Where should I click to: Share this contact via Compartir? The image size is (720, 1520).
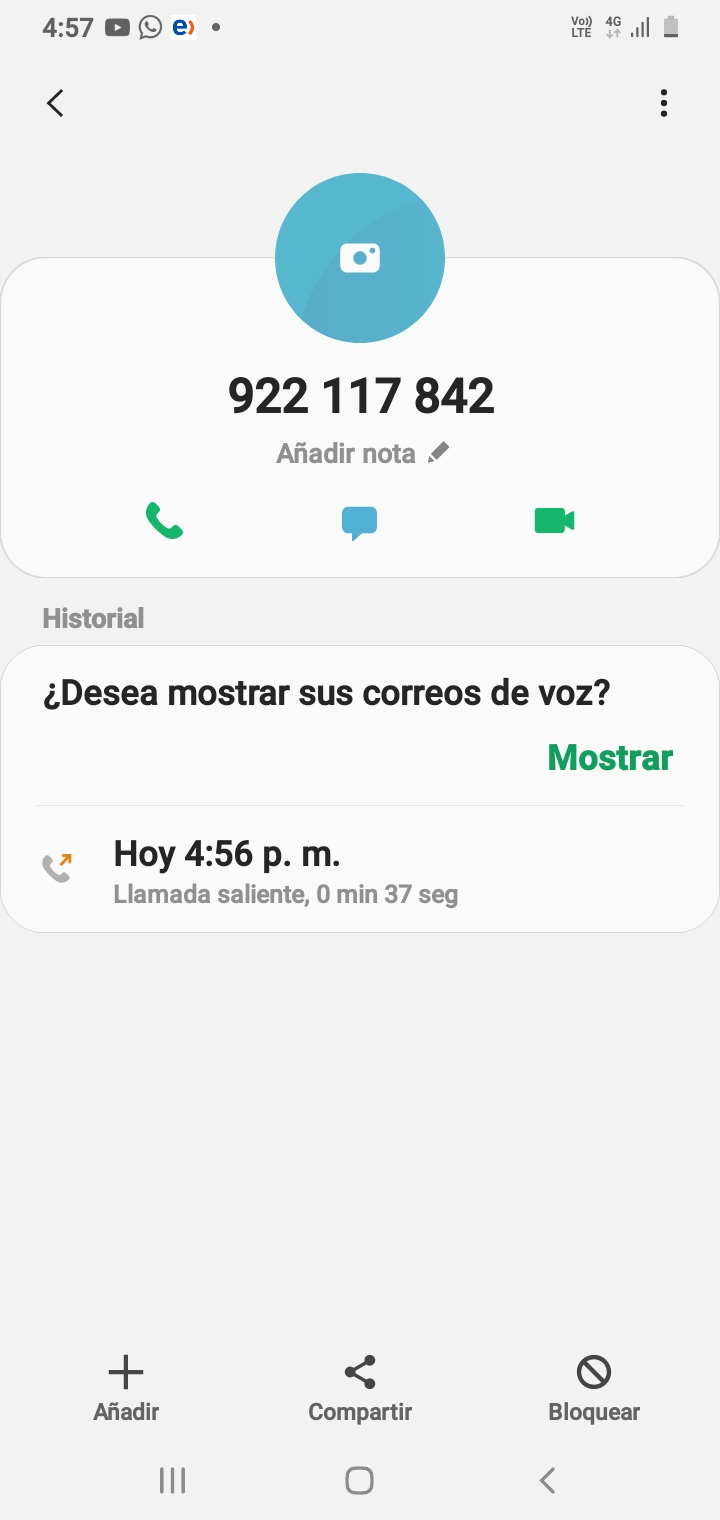tap(360, 1388)
